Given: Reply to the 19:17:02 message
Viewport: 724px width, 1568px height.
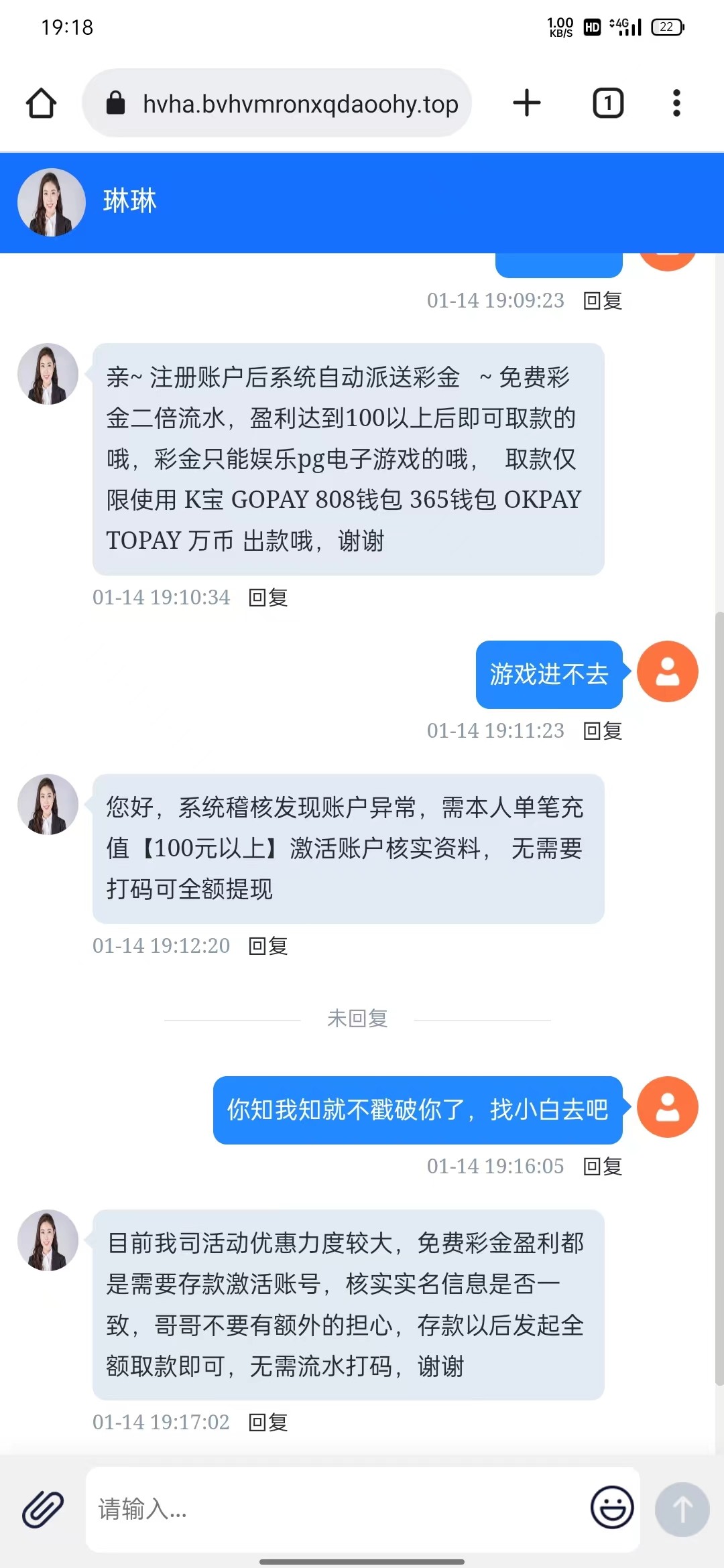Looking at the screenshot, I should 268,1422.
